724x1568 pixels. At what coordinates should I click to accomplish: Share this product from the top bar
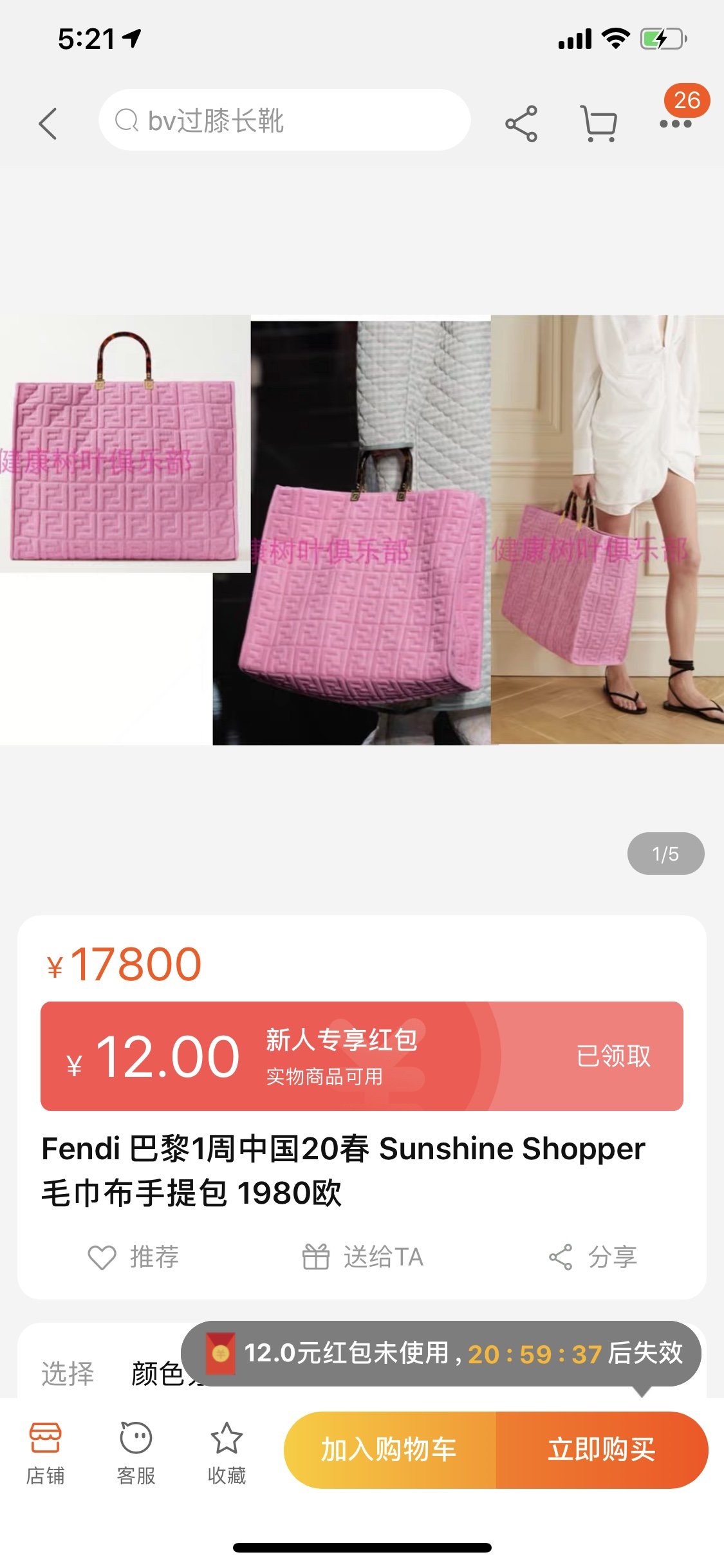[521, 123]
